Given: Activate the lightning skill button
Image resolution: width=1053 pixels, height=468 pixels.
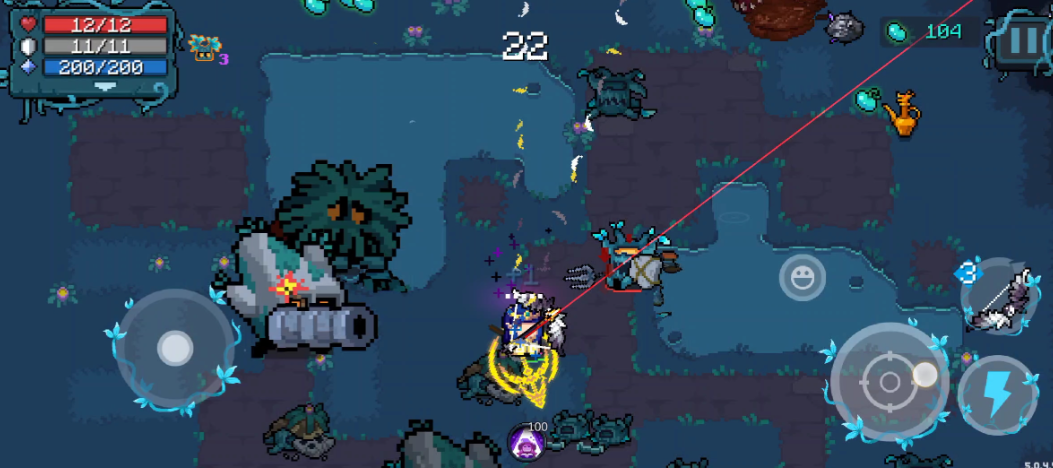Looking at the screenshot, I should click(x=997, y=395).
